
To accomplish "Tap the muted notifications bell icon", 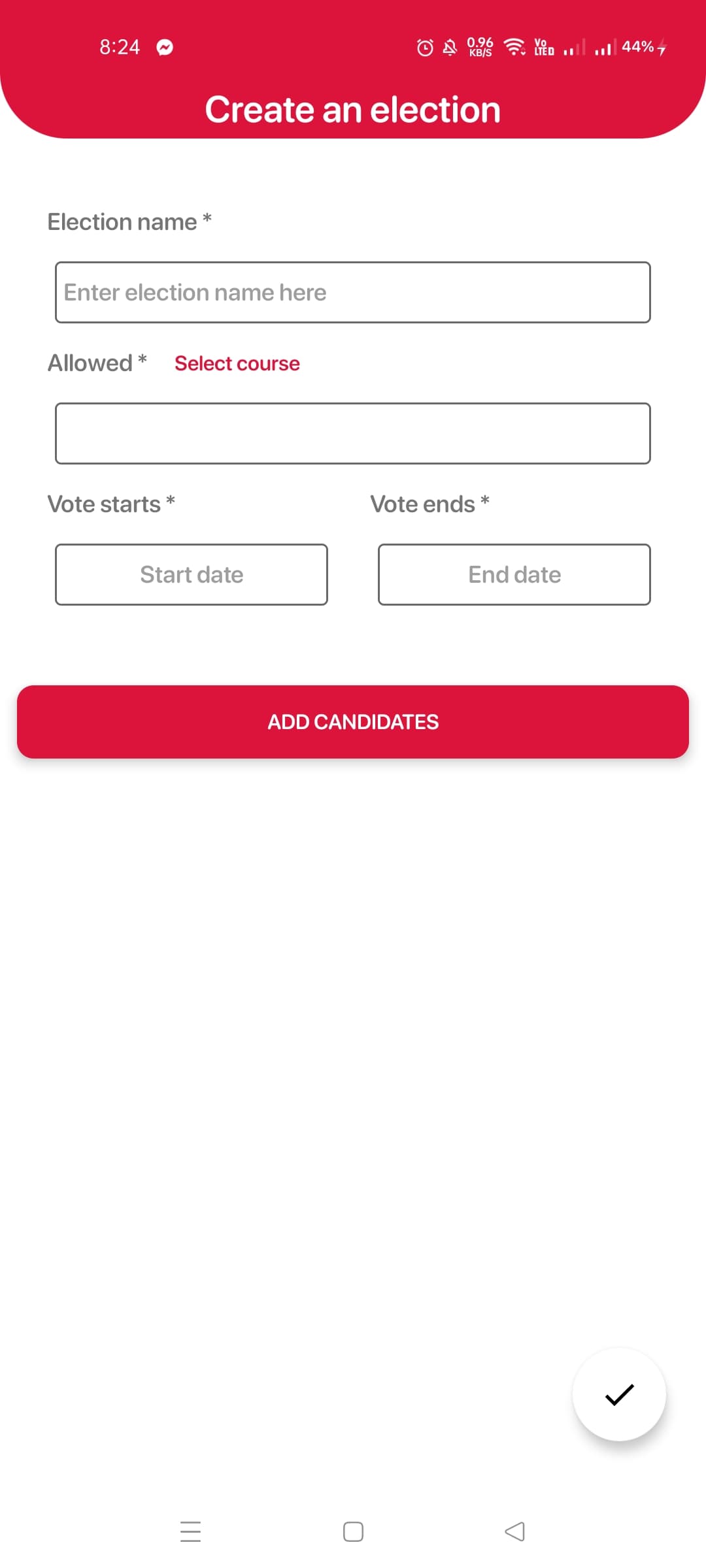I will tap(450, 46).
